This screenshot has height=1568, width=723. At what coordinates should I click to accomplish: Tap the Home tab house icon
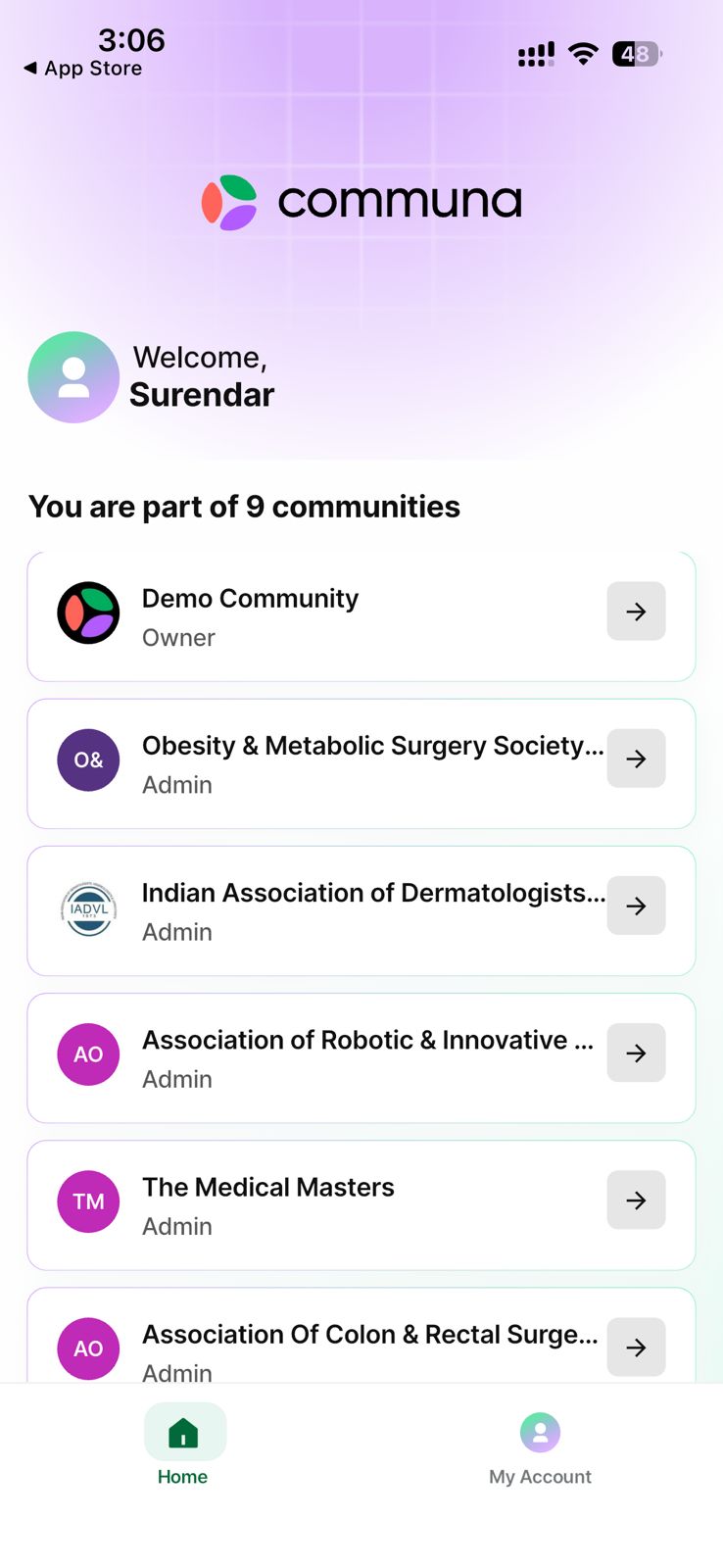(183, 1432)
